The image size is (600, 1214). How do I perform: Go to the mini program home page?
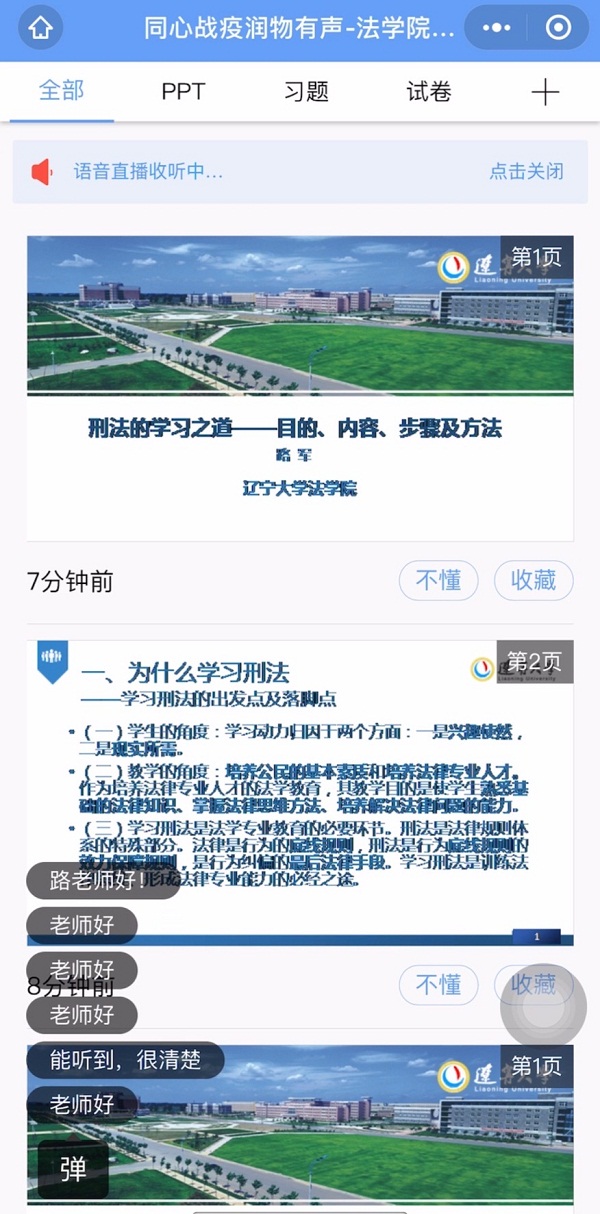click(x=40, y=28)
